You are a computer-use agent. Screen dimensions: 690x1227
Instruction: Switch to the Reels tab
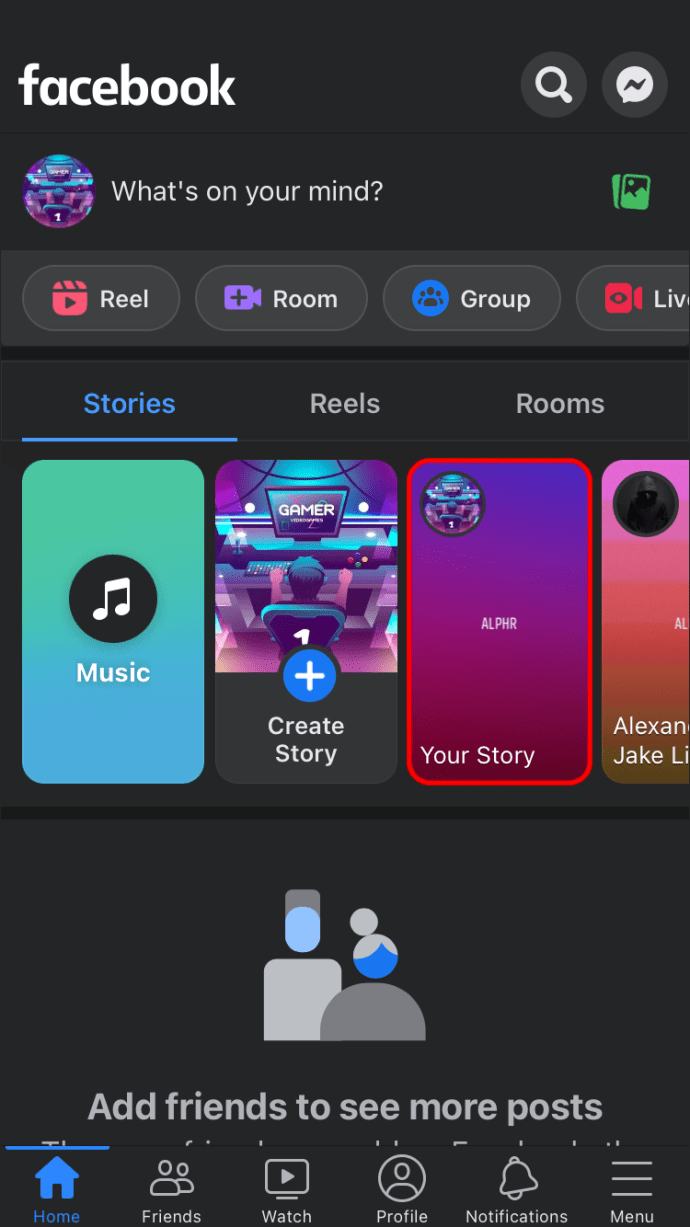click(x=344, y=404)
